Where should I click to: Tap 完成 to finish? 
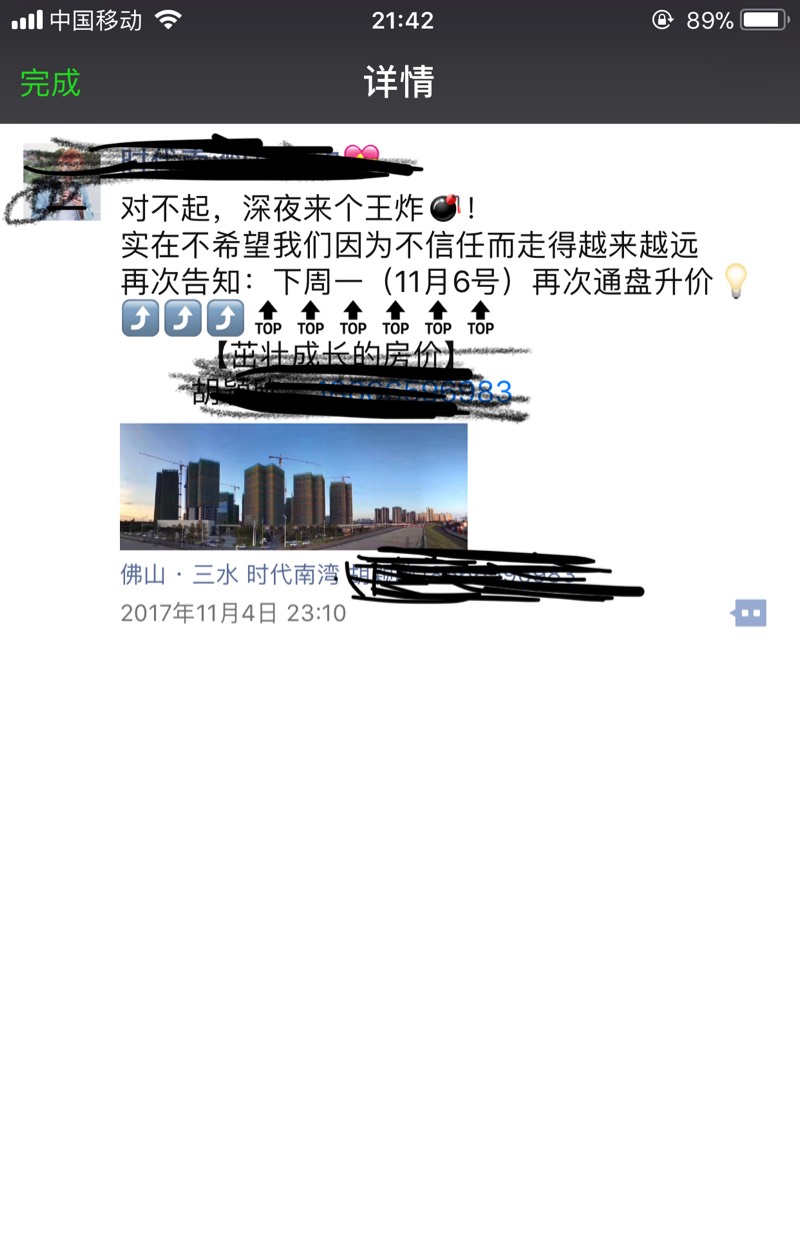click(48, 85)
